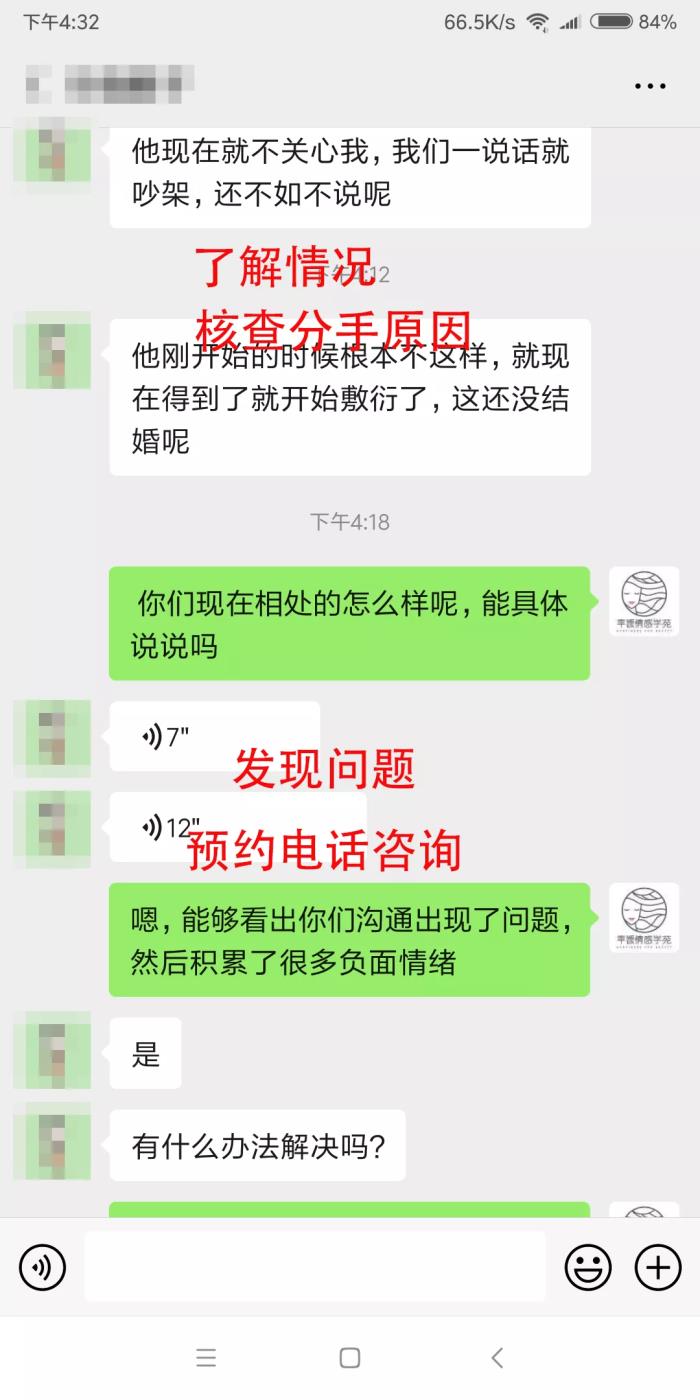Switch to voice input mode
This screenshot has height=1400, width=700.
click(42, 1268)
